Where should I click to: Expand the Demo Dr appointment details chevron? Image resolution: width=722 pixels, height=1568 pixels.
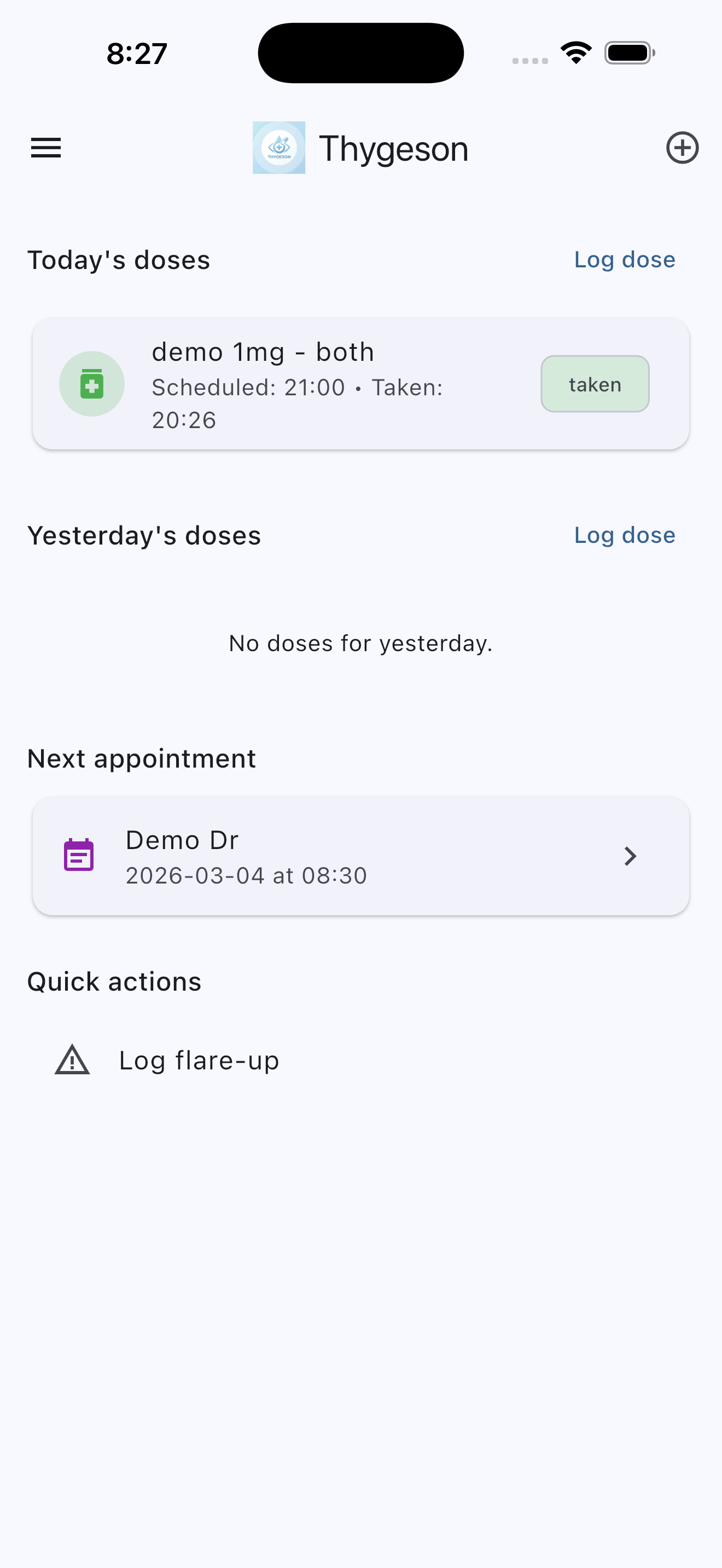pyautogui.click(x=631, y=855)
